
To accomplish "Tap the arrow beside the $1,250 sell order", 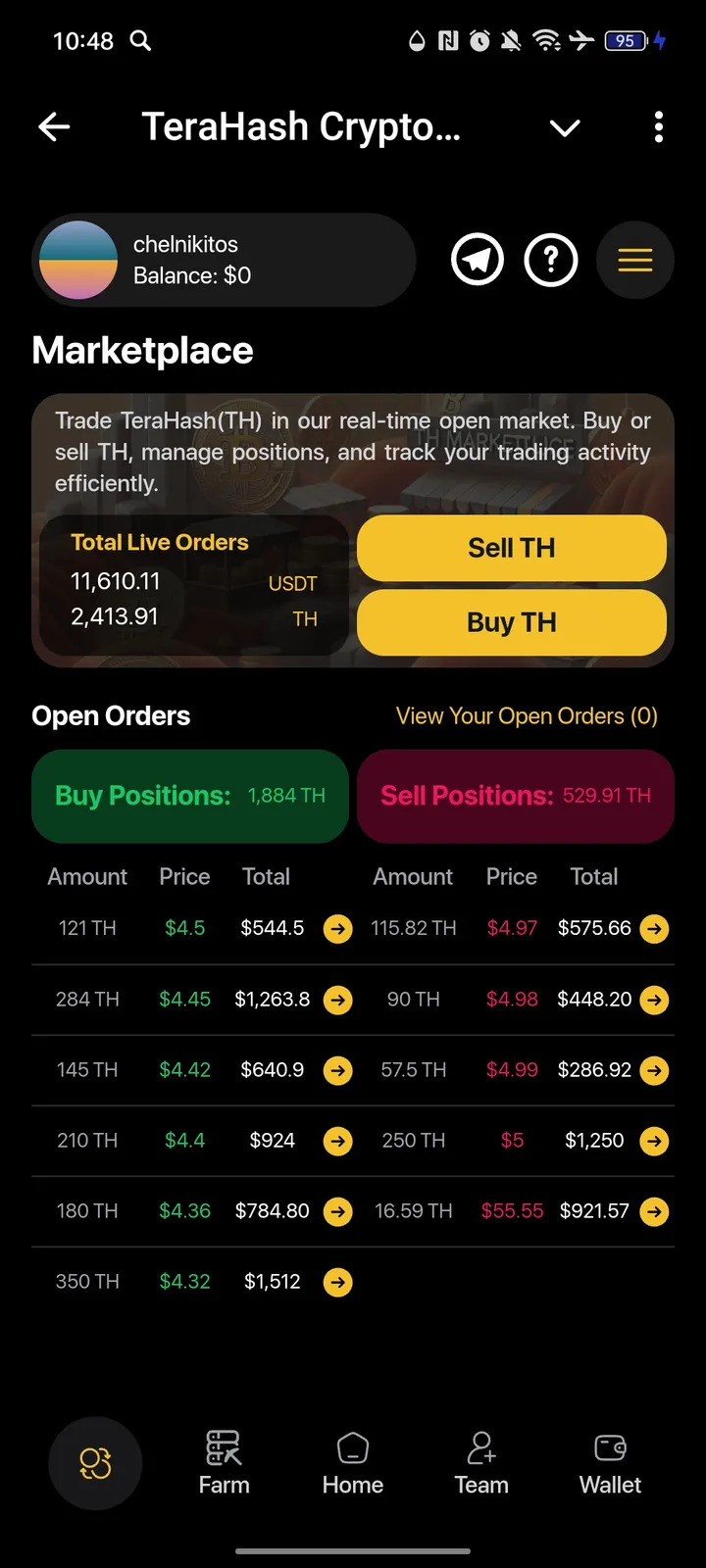I will (654, 1141).
